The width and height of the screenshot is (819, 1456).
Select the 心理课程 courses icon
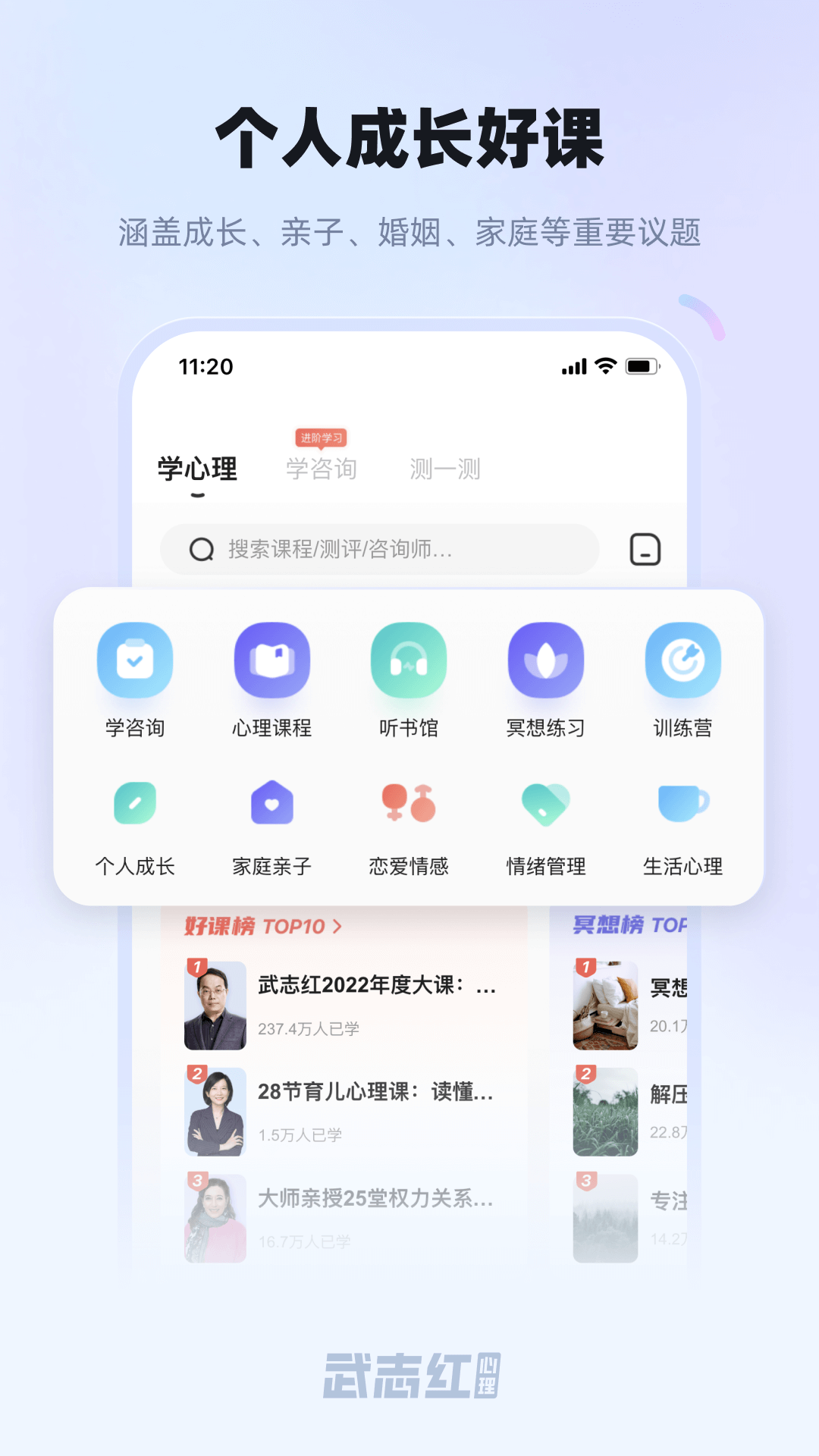(272, 660)
